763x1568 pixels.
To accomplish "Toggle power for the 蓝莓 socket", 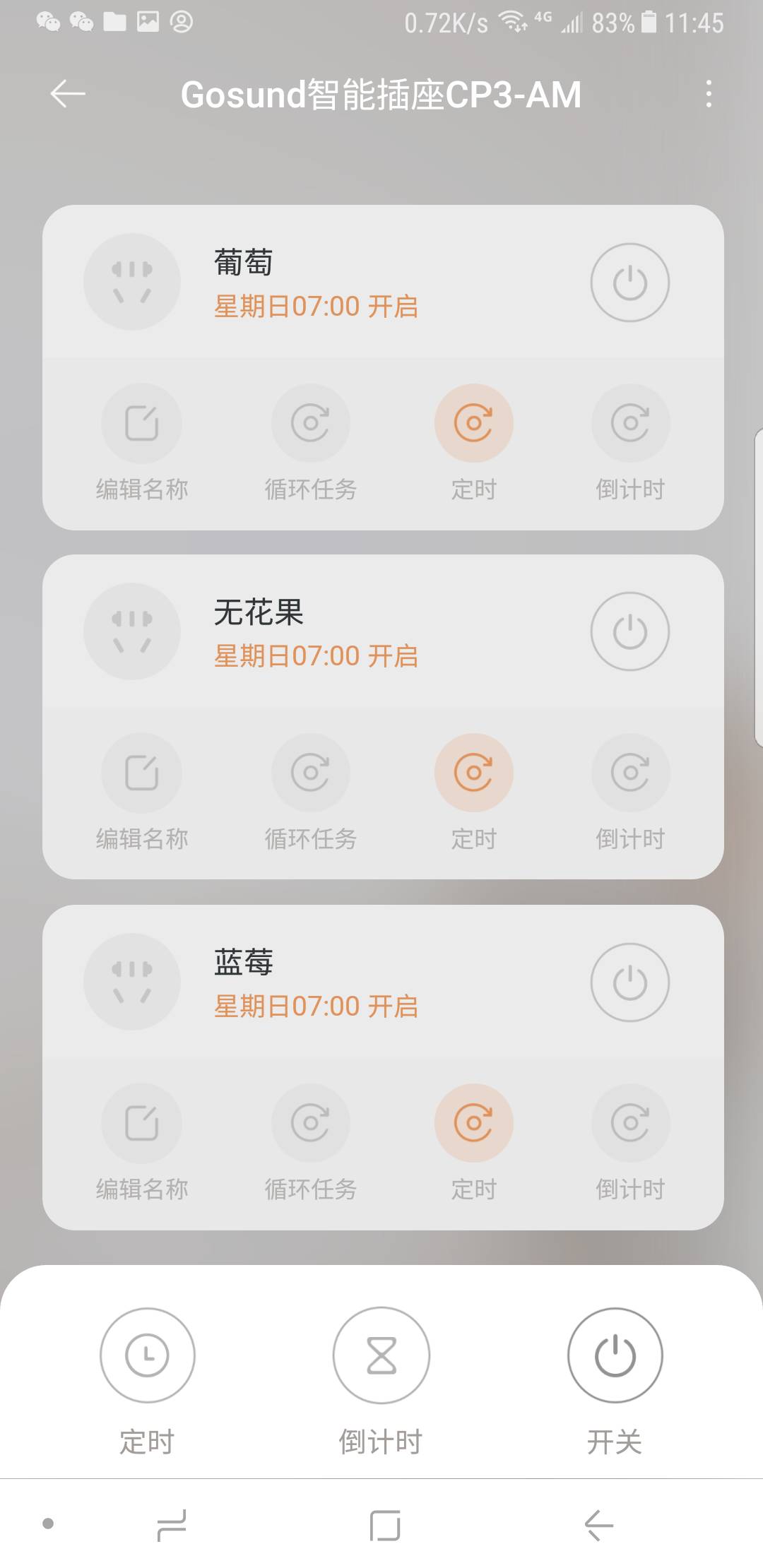I will coord(629,982).
